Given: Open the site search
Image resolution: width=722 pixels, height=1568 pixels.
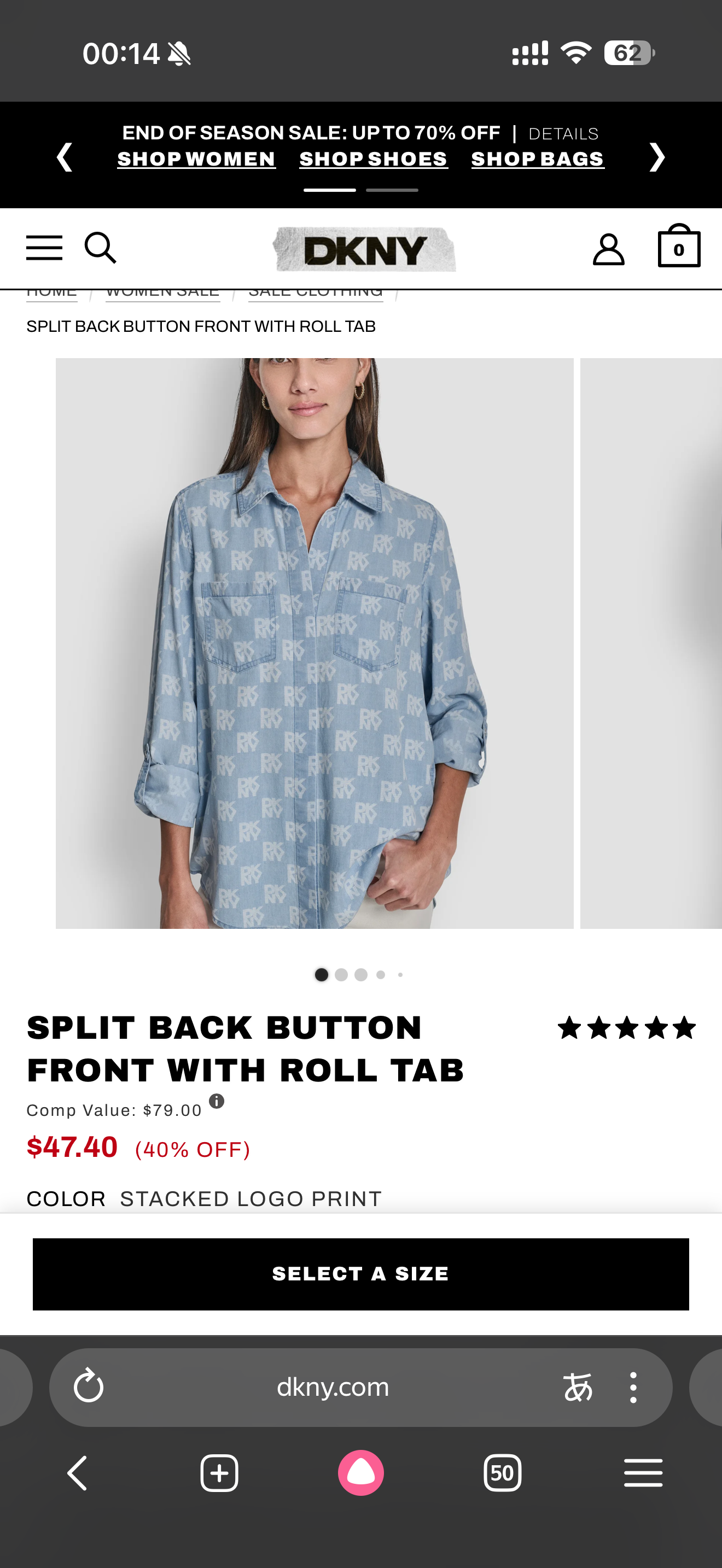Looking at the screenshot, I should (100, 248).
